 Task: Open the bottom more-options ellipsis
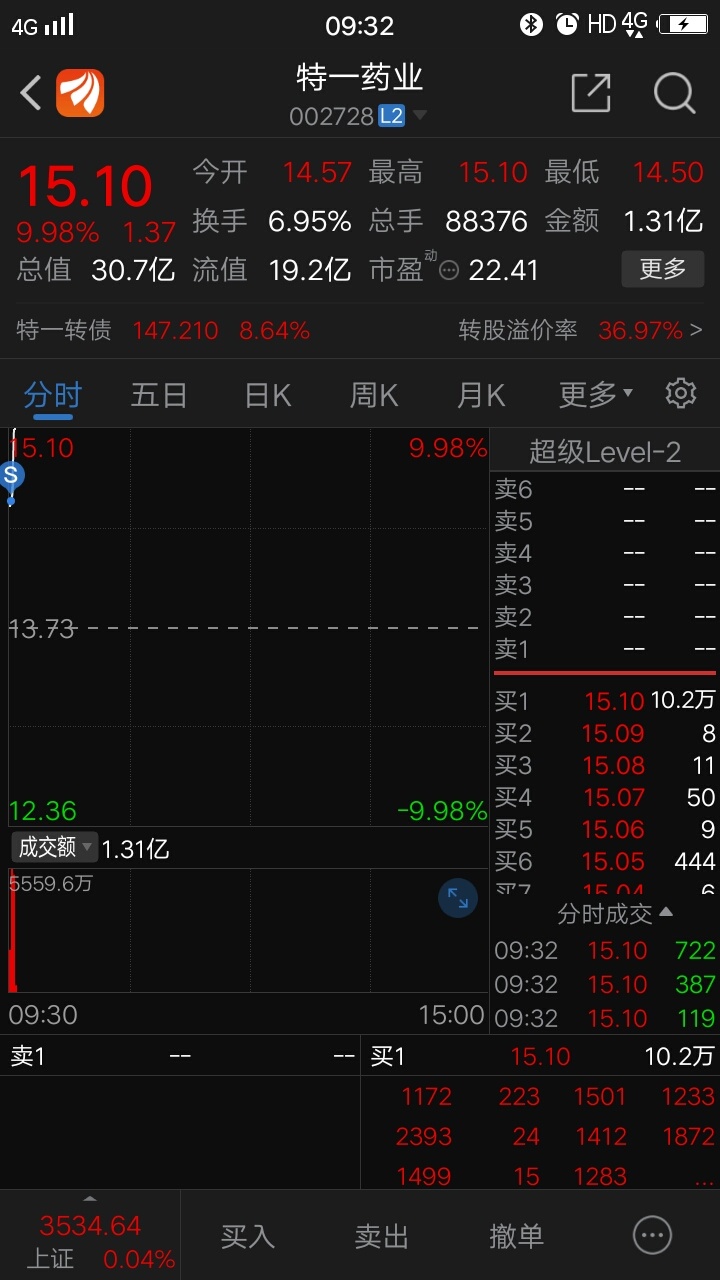coord(652,1236)
